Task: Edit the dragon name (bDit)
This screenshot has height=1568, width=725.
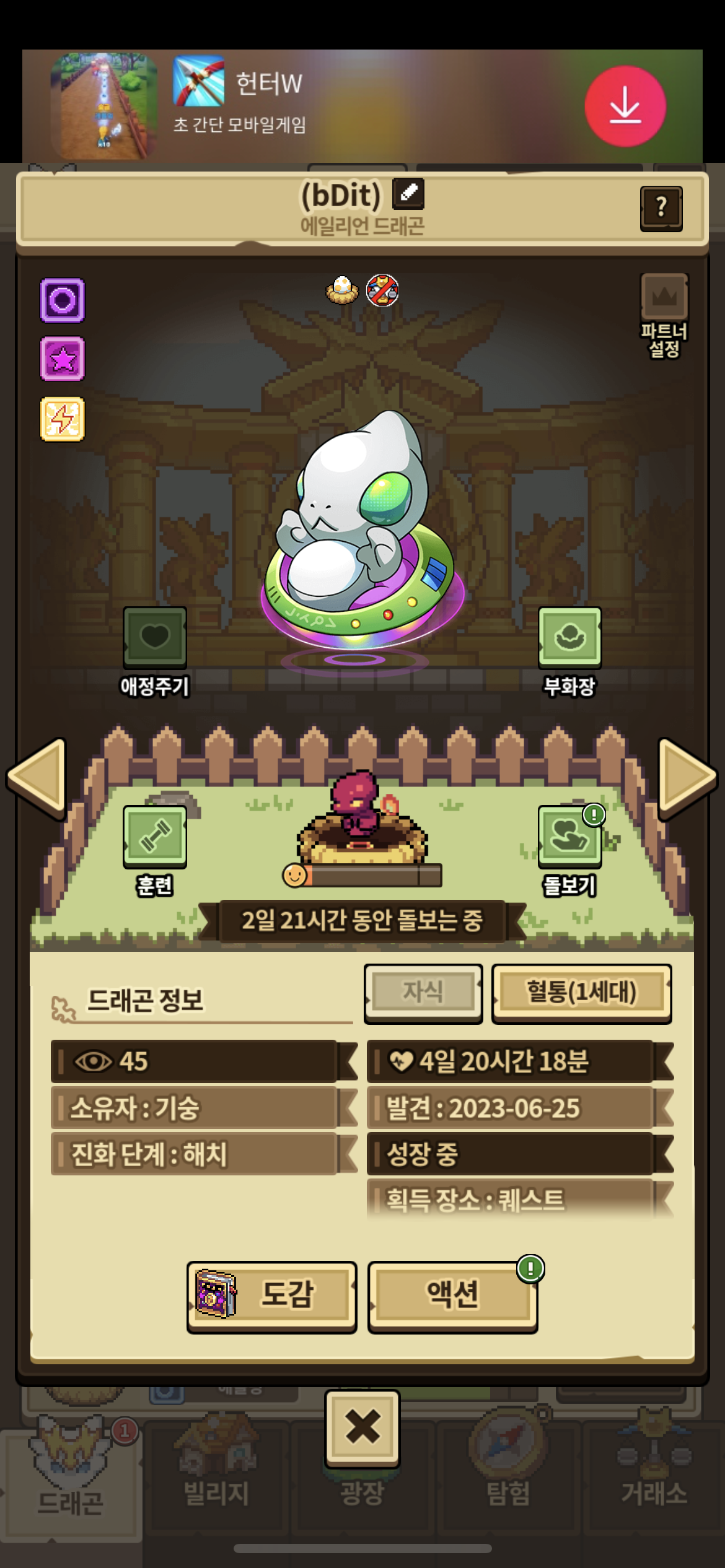Action: 408,193
